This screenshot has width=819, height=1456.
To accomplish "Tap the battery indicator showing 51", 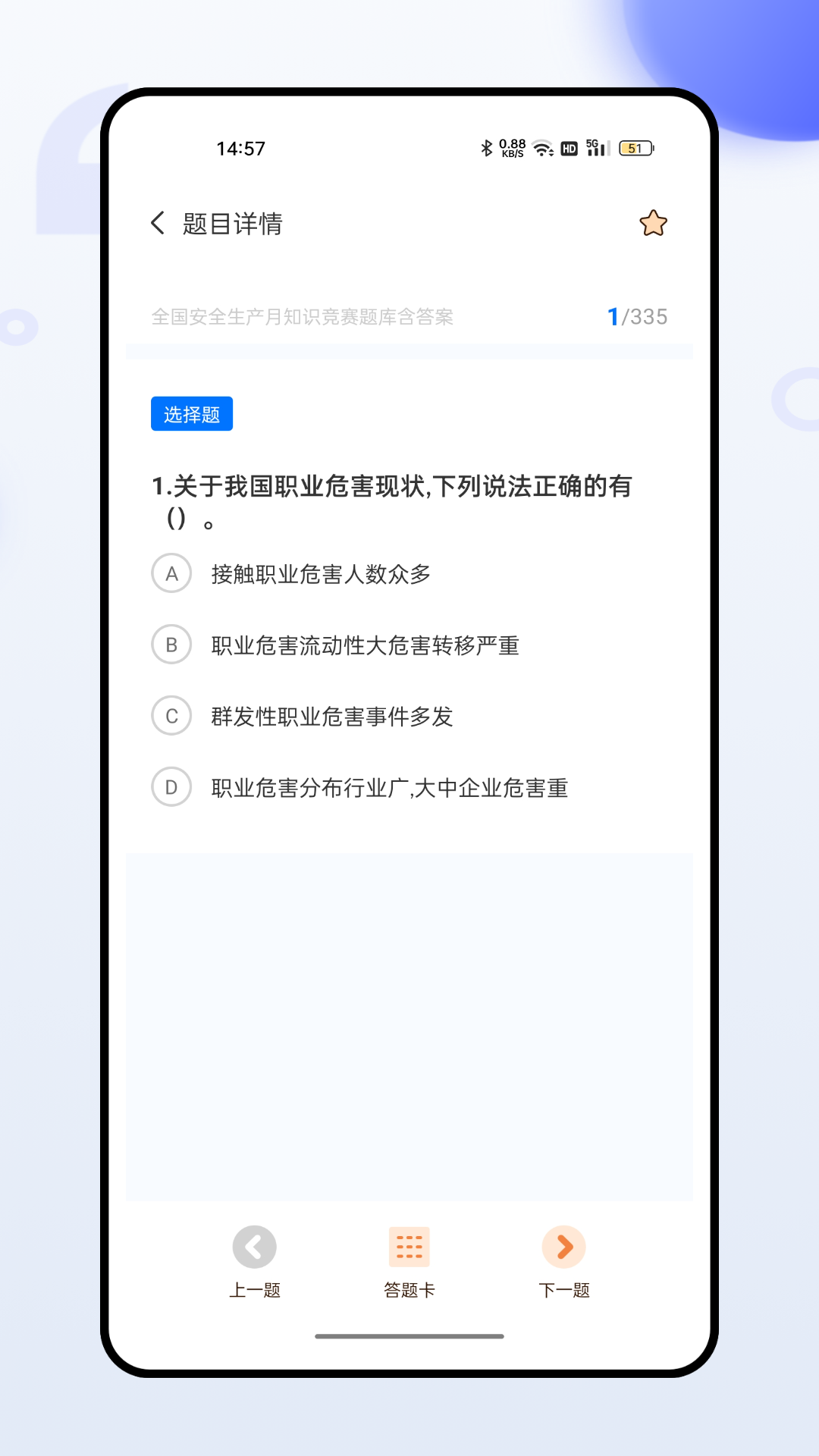I will click(x=636, y=149).
